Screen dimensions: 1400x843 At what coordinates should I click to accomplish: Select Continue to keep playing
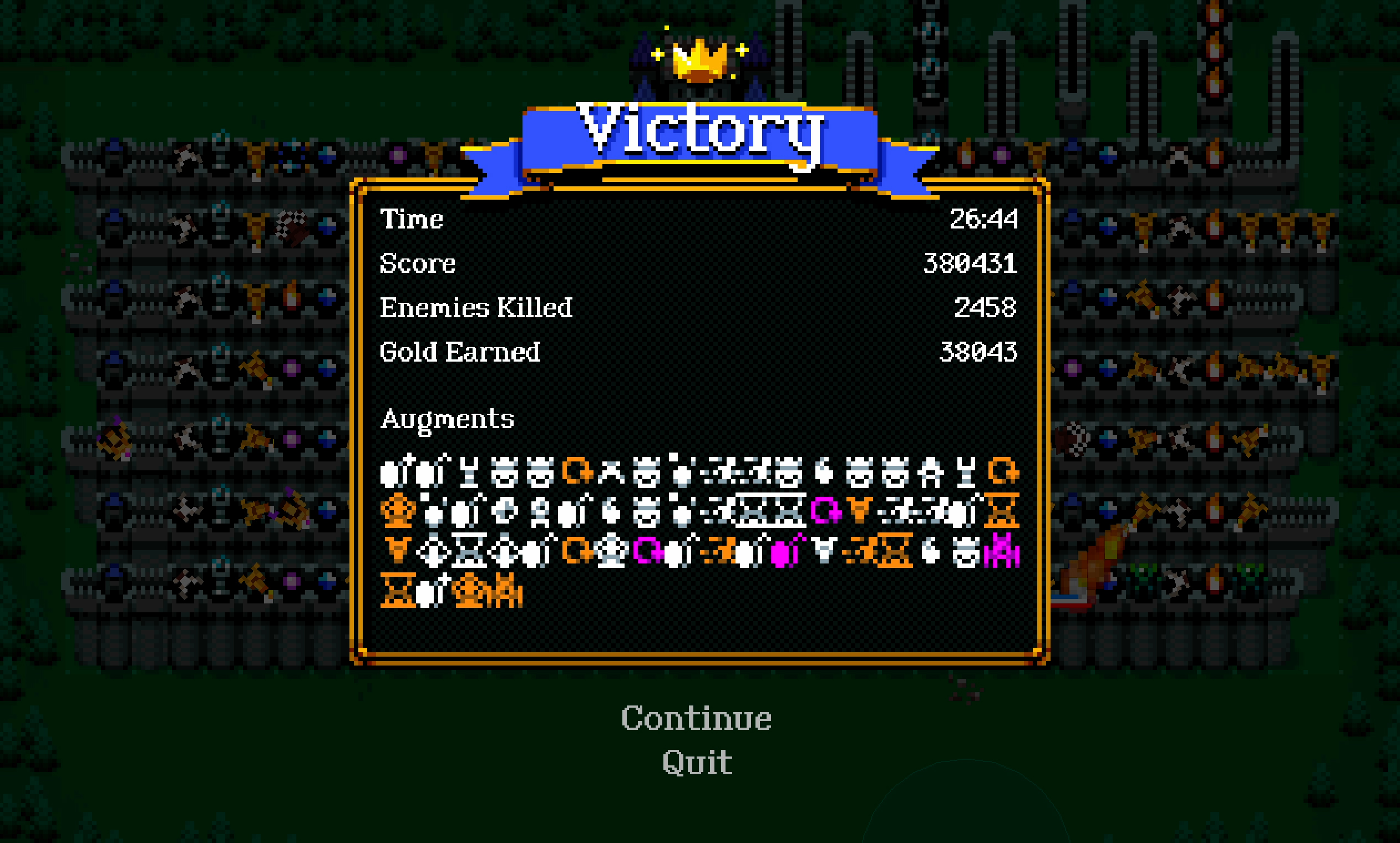tap(696, 719)
